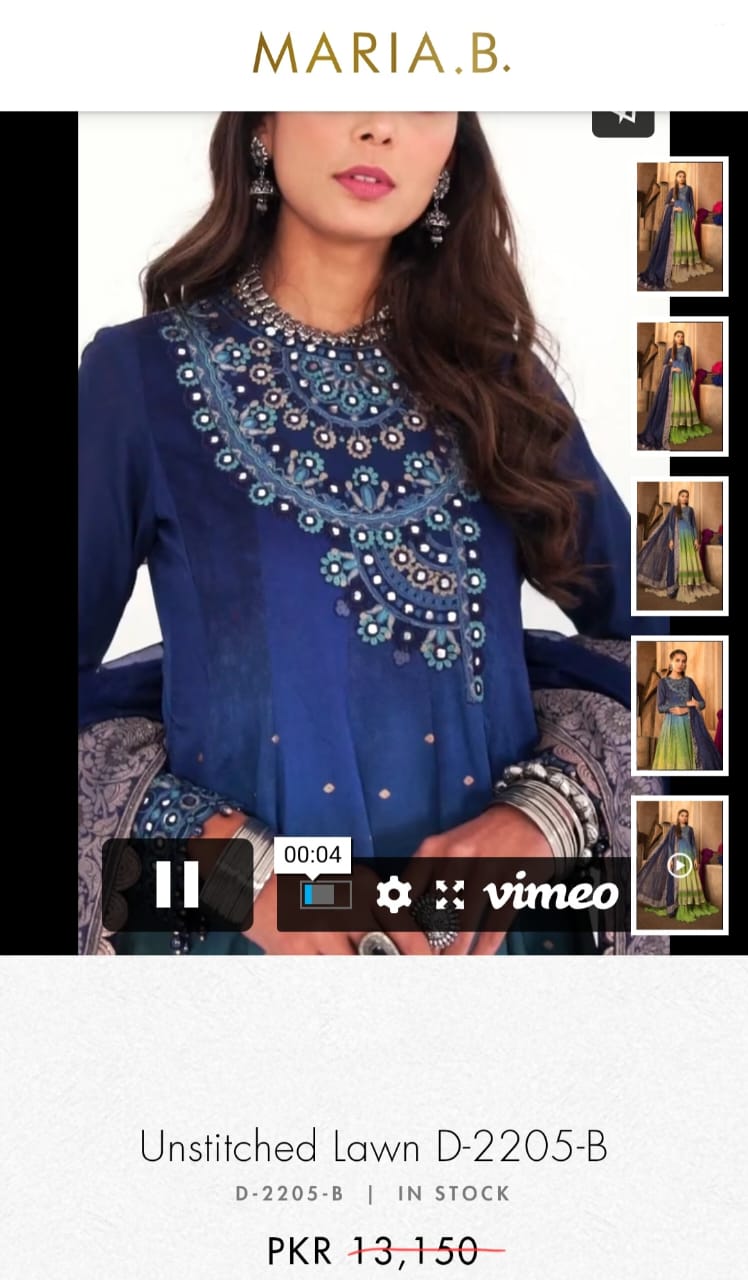The image size is (748, 1280).
Task: View the close-up thumbnail of the embroidered shirt
Action: 680,706
